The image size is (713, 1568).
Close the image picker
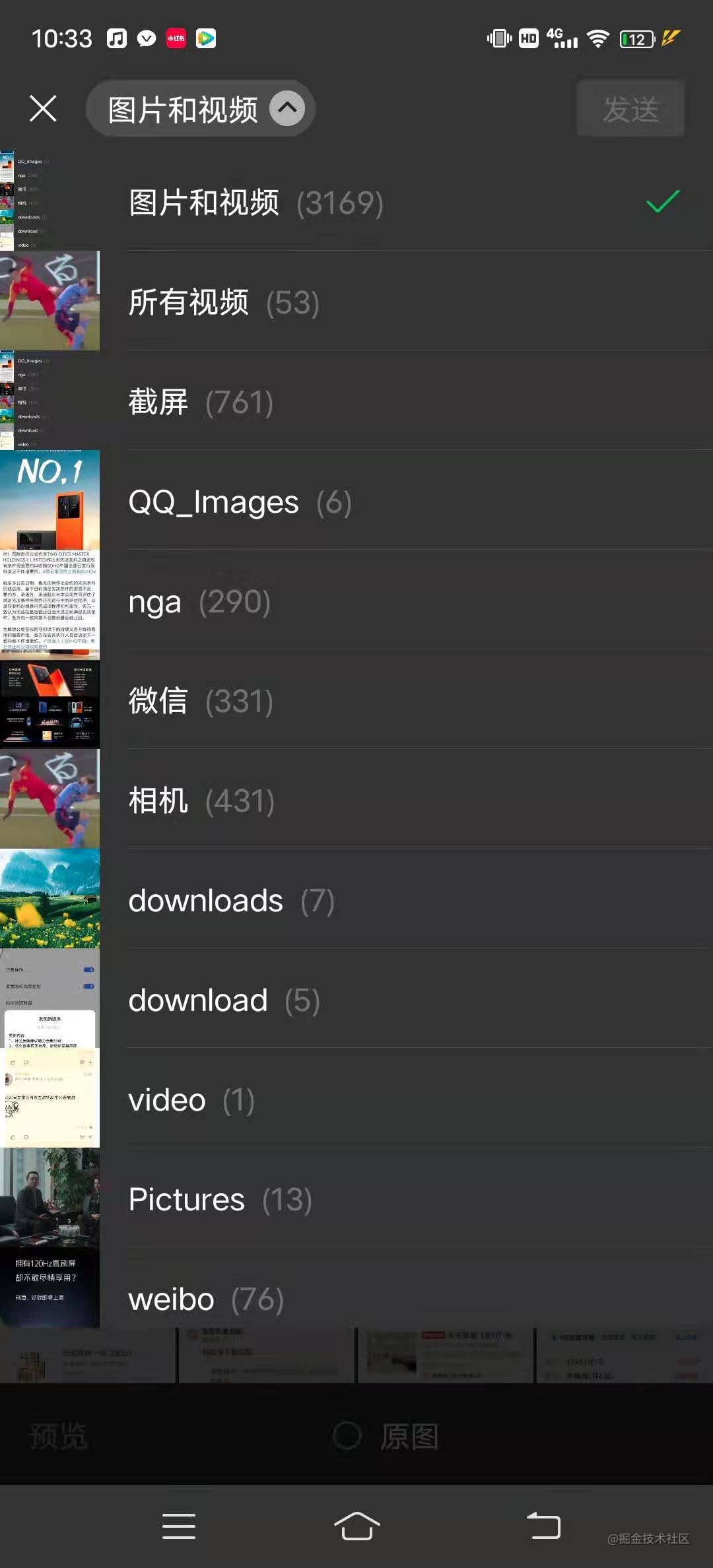[x=44, y=109]
